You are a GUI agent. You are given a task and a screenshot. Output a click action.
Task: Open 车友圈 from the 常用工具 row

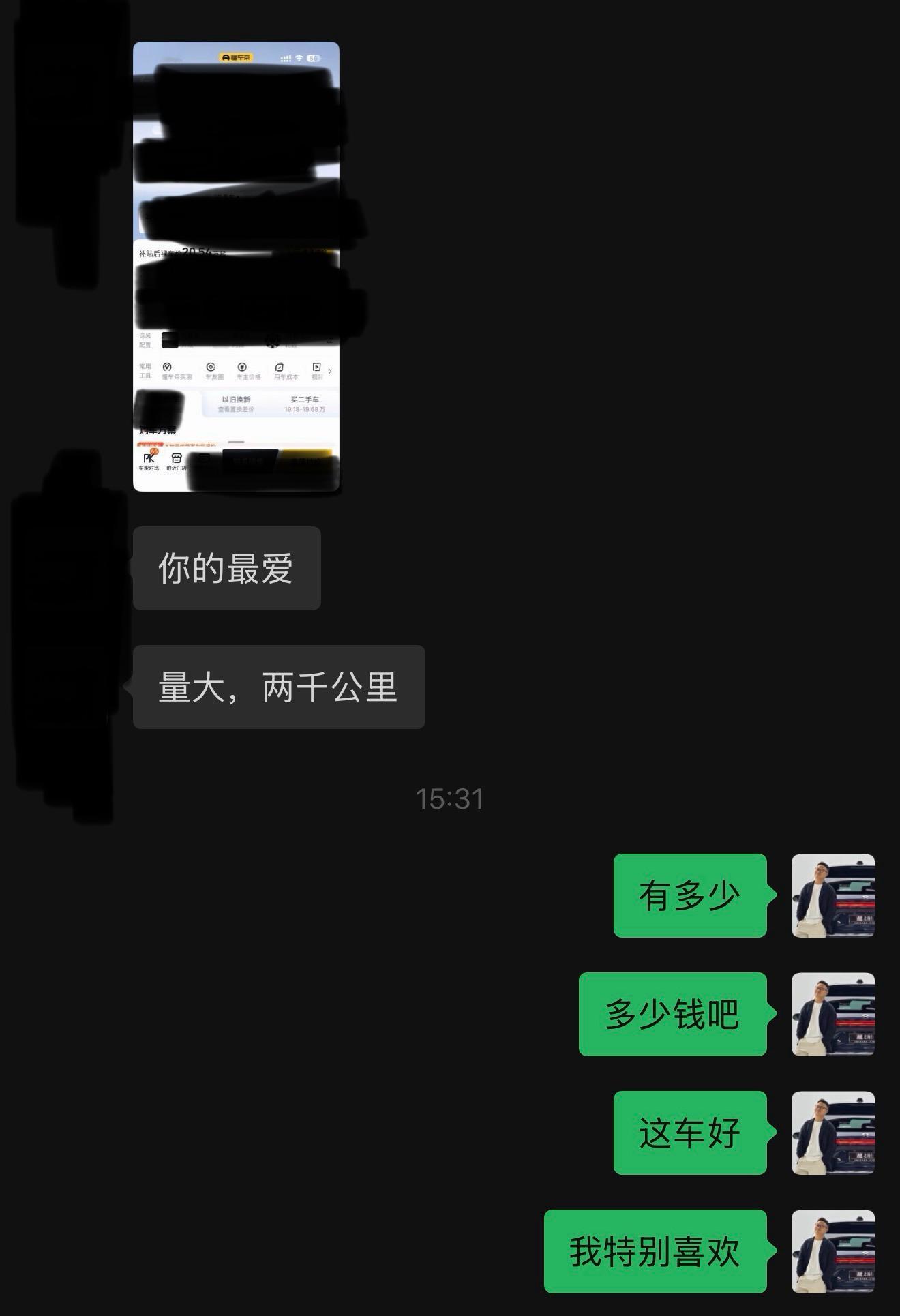pos(212,368)
